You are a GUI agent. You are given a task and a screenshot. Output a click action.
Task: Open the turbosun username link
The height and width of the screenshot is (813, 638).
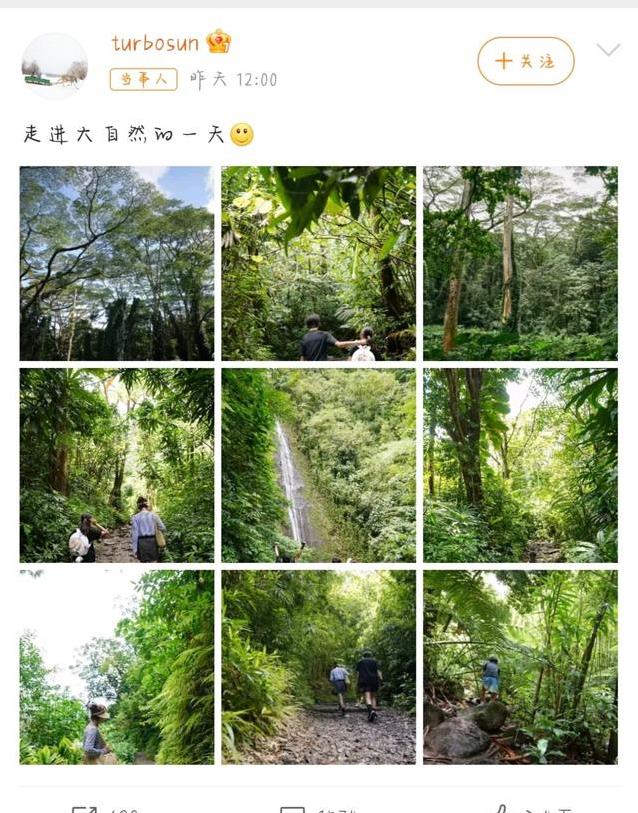pyautogui.click(x=156, y=43)
